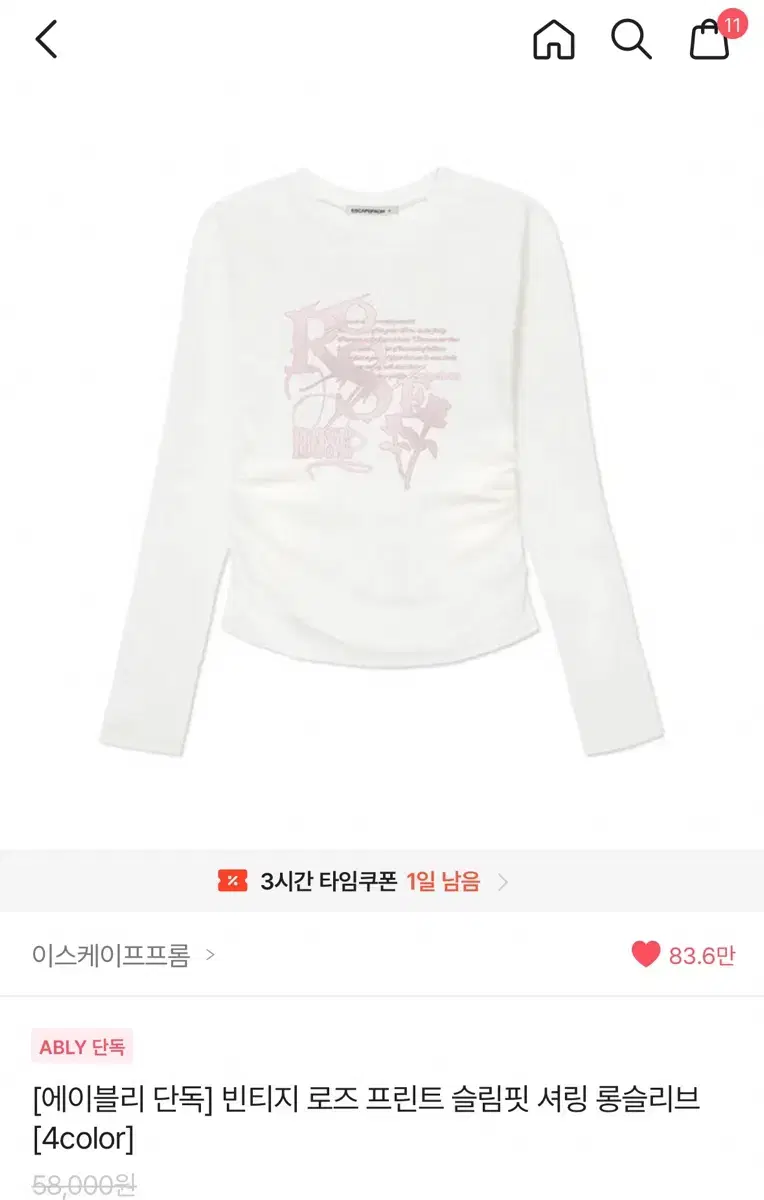Tap the white shirt product photo
The height and width of the screenshot is (1200, 764).
point(382,450)
